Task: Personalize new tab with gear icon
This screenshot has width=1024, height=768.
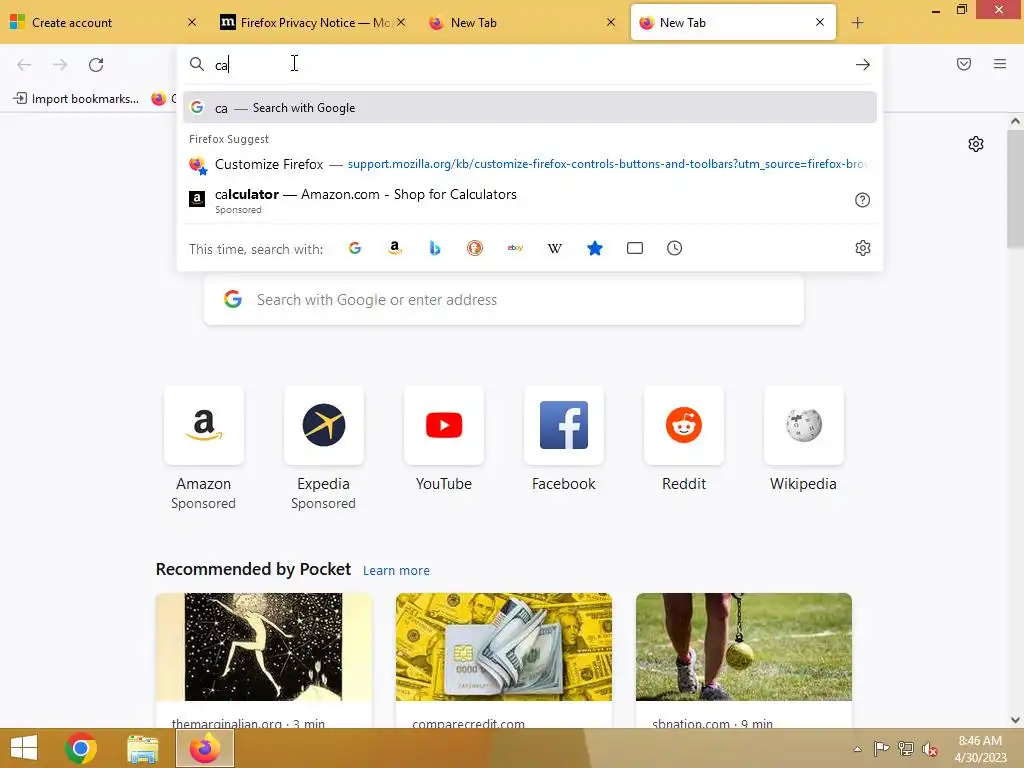Action: [976, 144]
